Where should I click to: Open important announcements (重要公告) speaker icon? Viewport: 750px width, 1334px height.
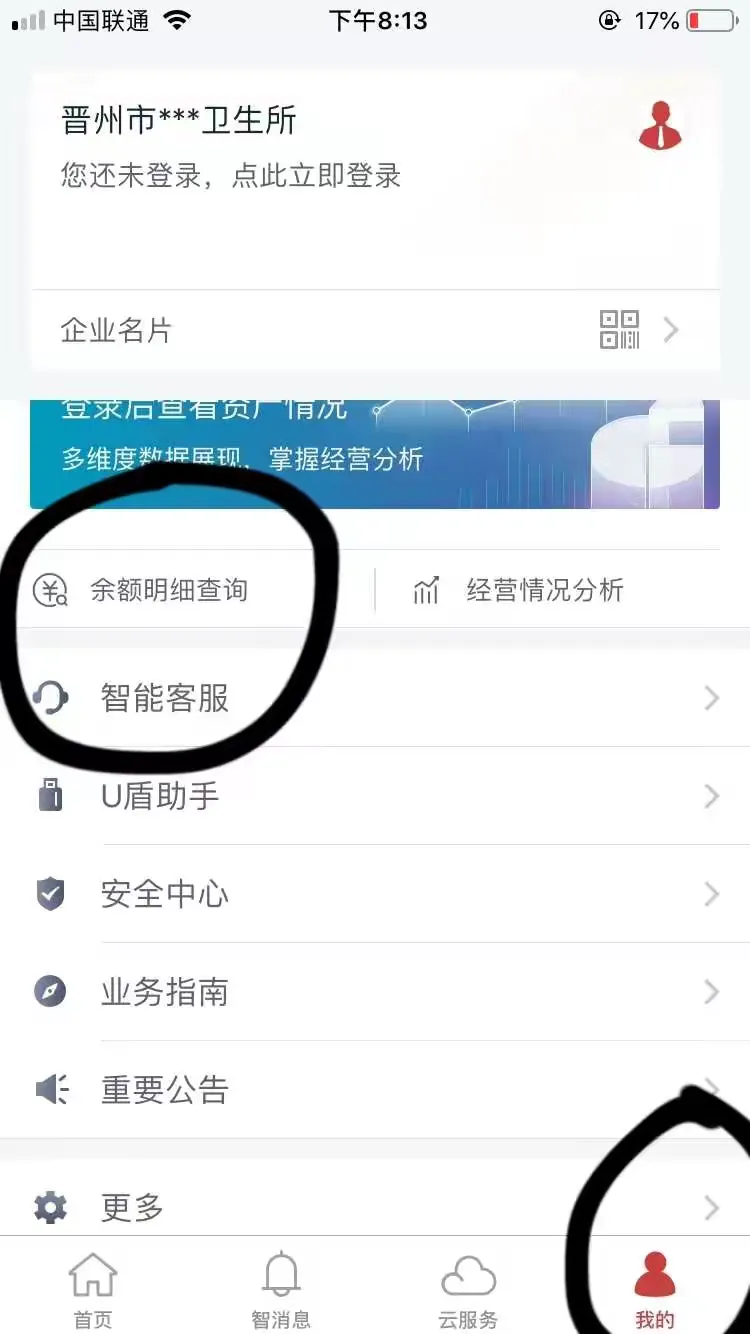[50, 1090]
